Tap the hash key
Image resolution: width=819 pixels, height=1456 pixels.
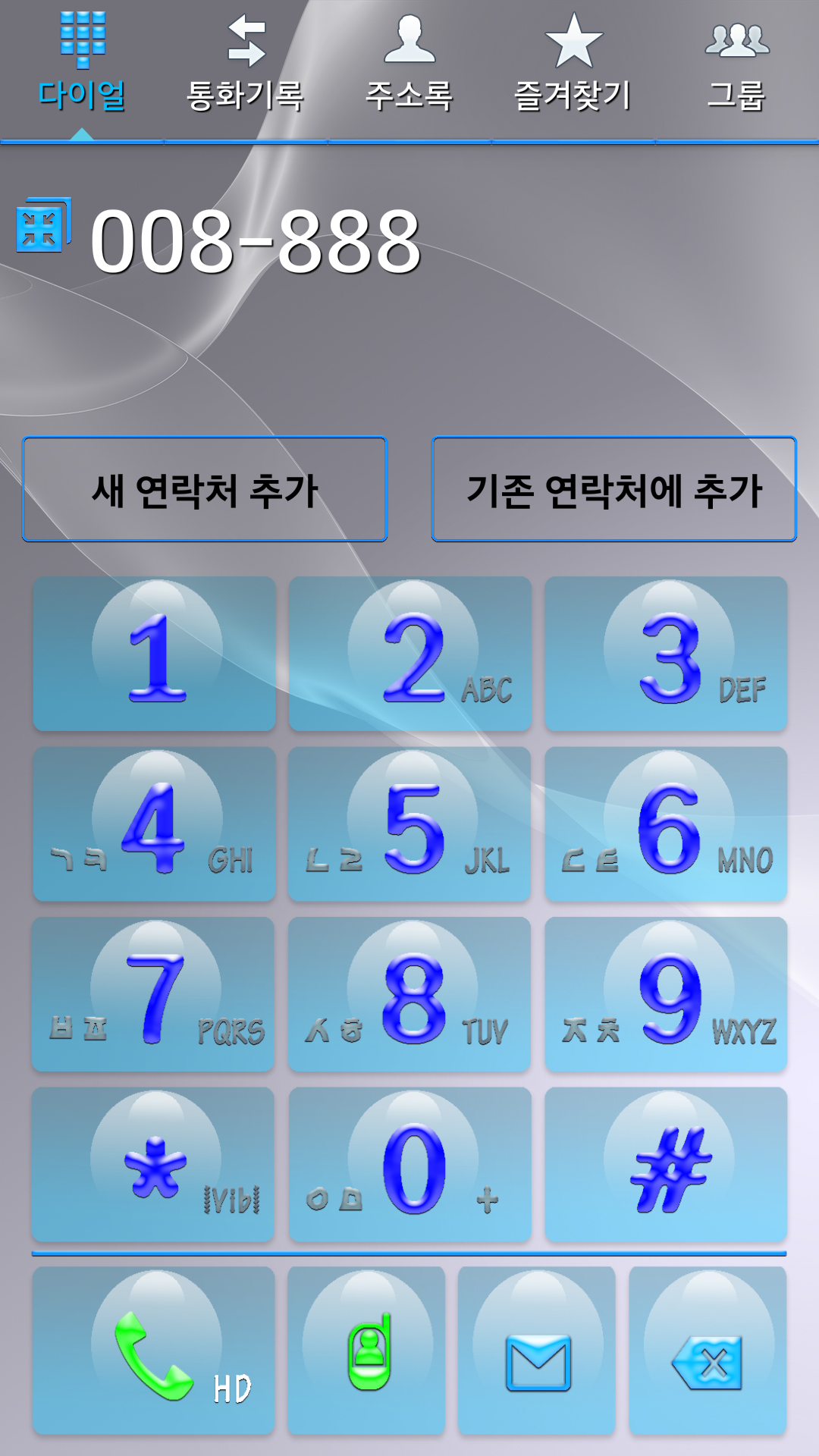click(x=666, y=1165)
